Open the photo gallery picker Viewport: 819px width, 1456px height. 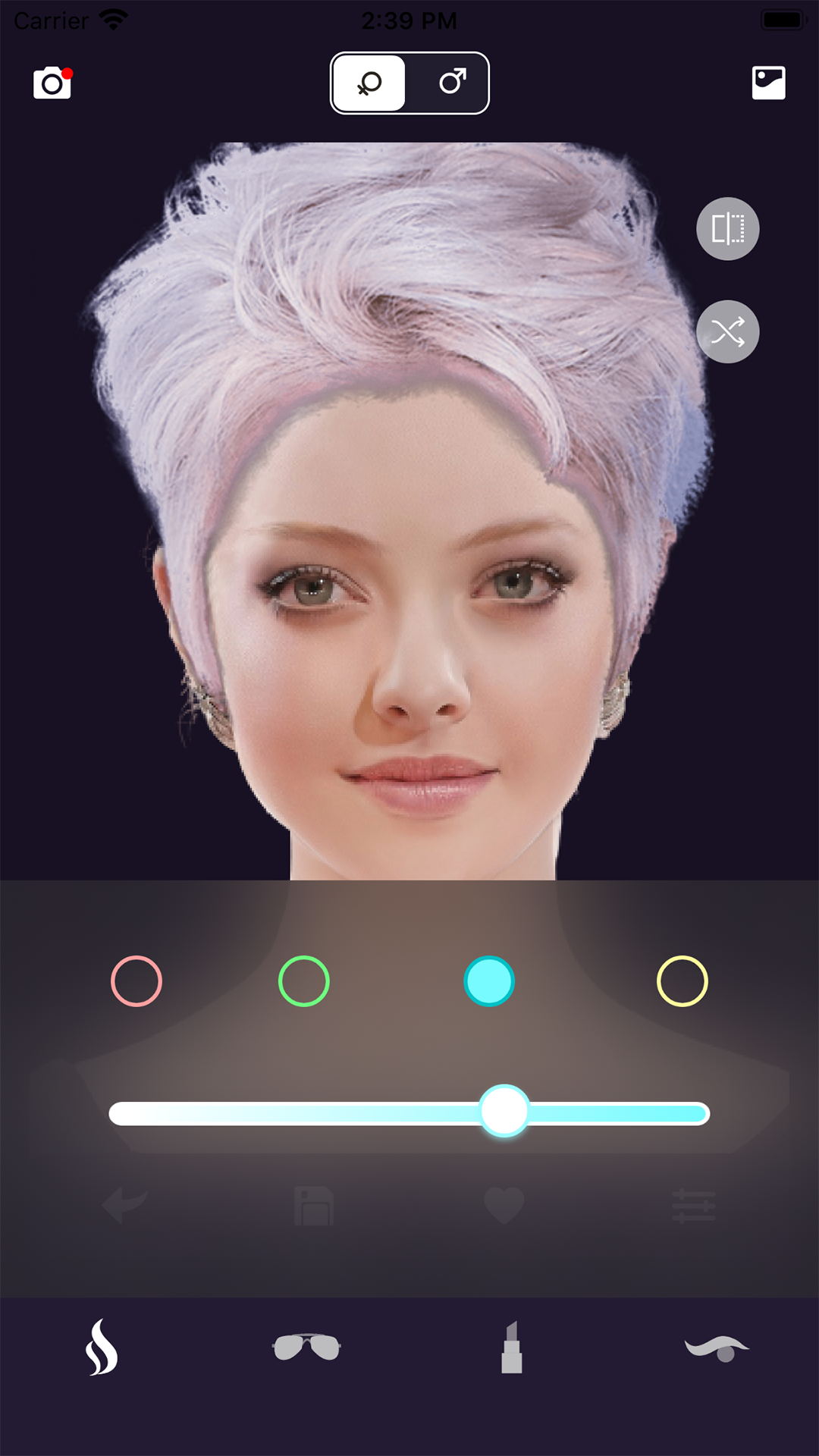tap(768, 82)
